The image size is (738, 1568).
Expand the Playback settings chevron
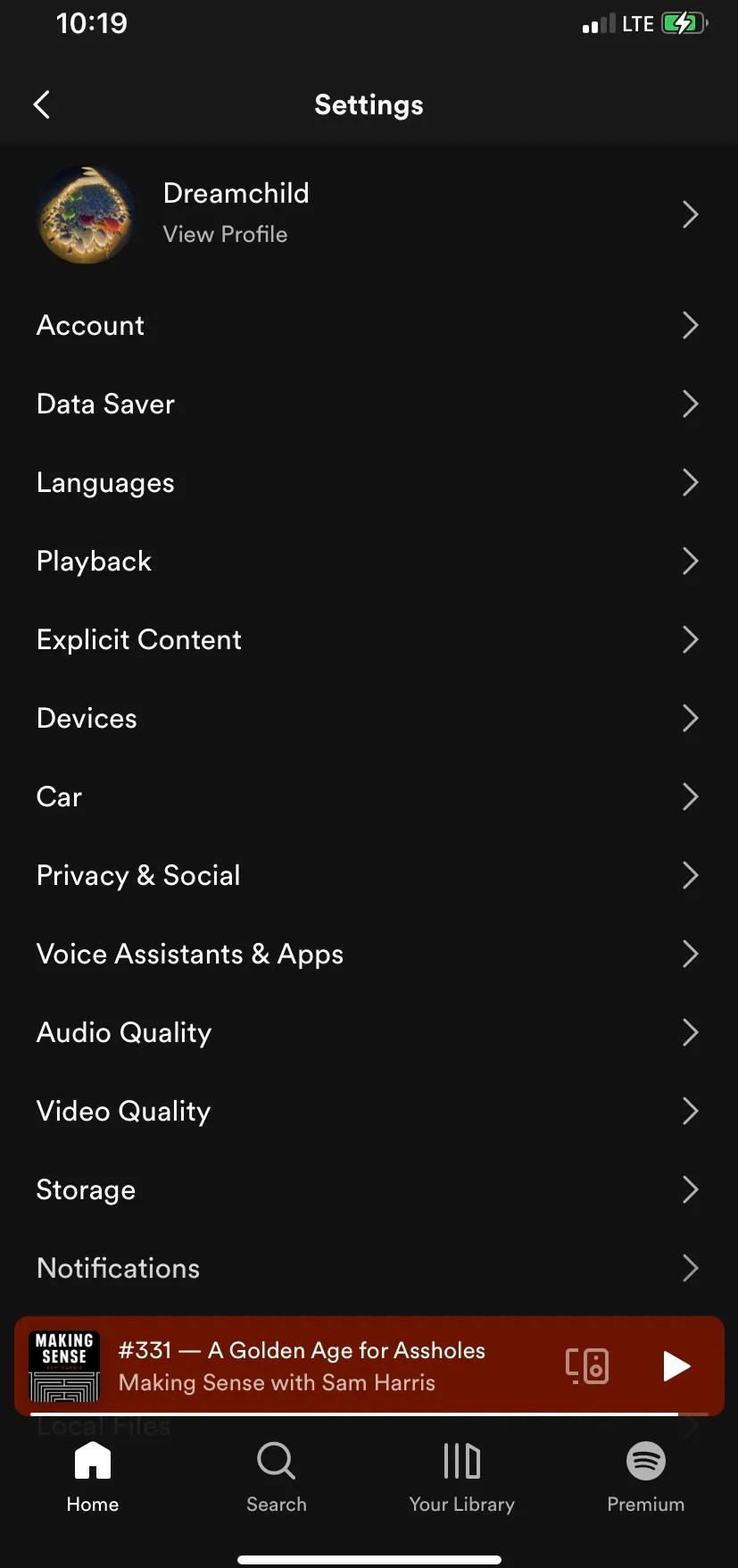[x=690, y=561]
